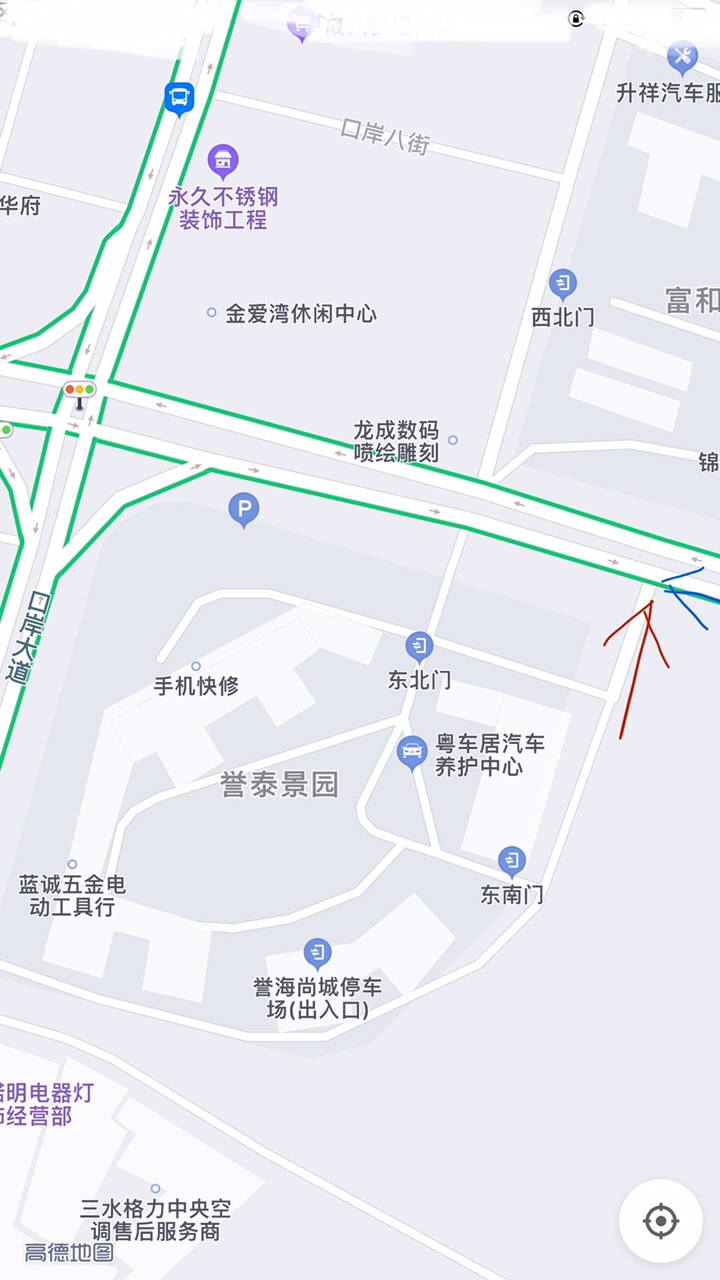Image resolution: width=720 pixels, height=1280 pixels.
Task: Open 蓝诚五金电动工具行 place marker
Action: 72,864
